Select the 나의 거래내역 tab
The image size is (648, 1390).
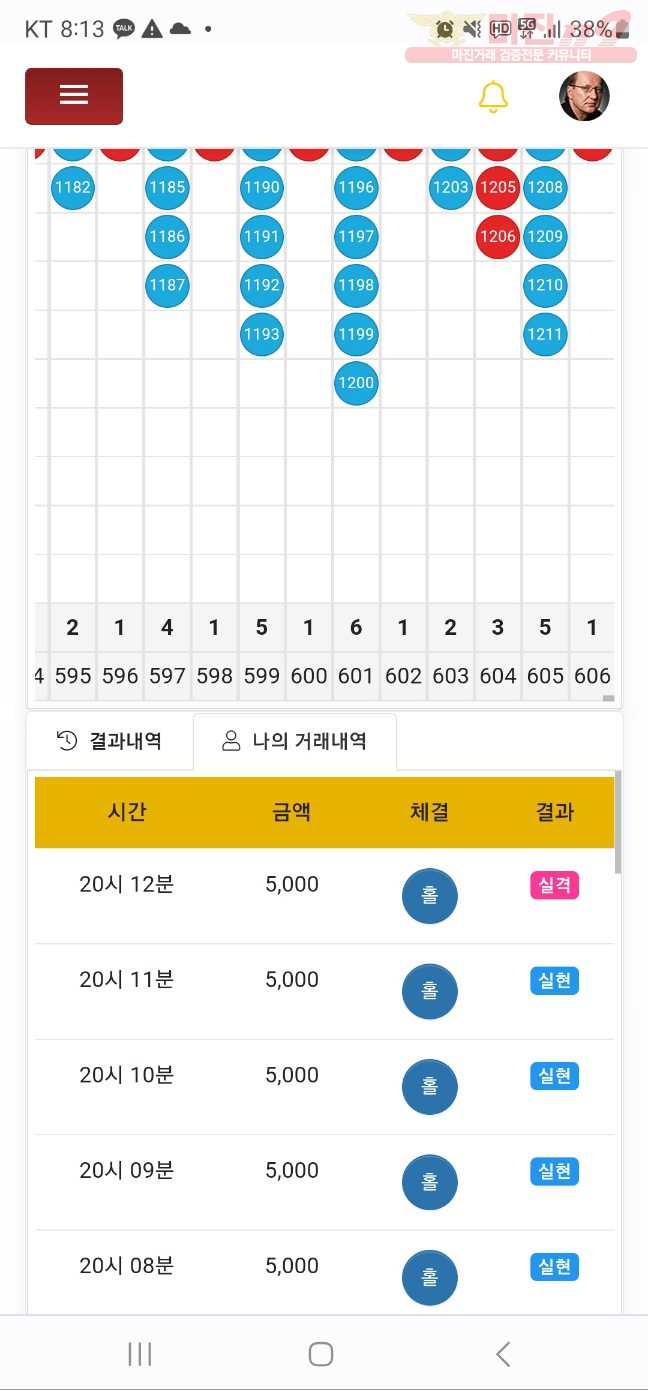click(295, 741)
